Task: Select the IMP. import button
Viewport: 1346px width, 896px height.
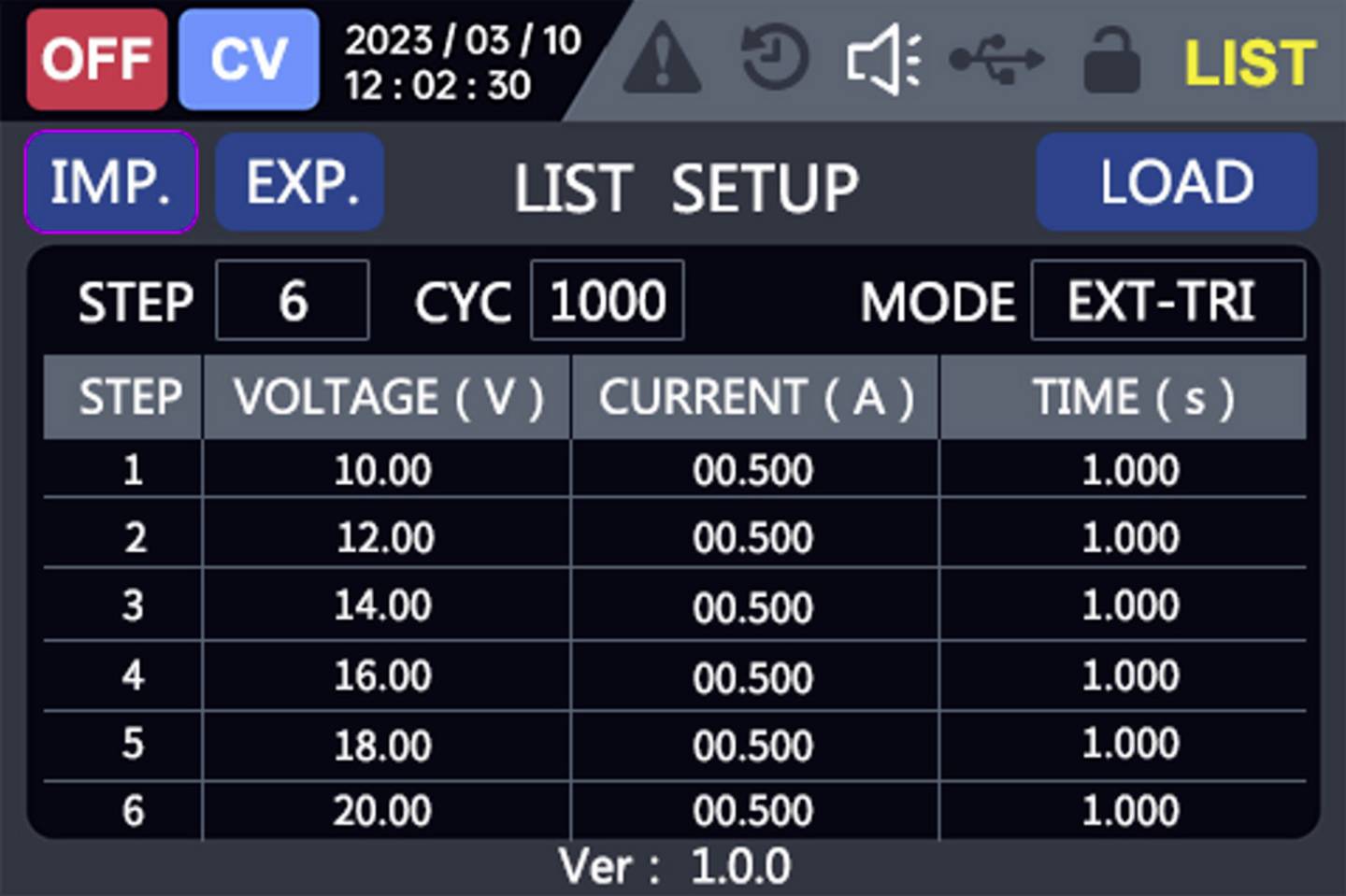Action: [110, 181]
